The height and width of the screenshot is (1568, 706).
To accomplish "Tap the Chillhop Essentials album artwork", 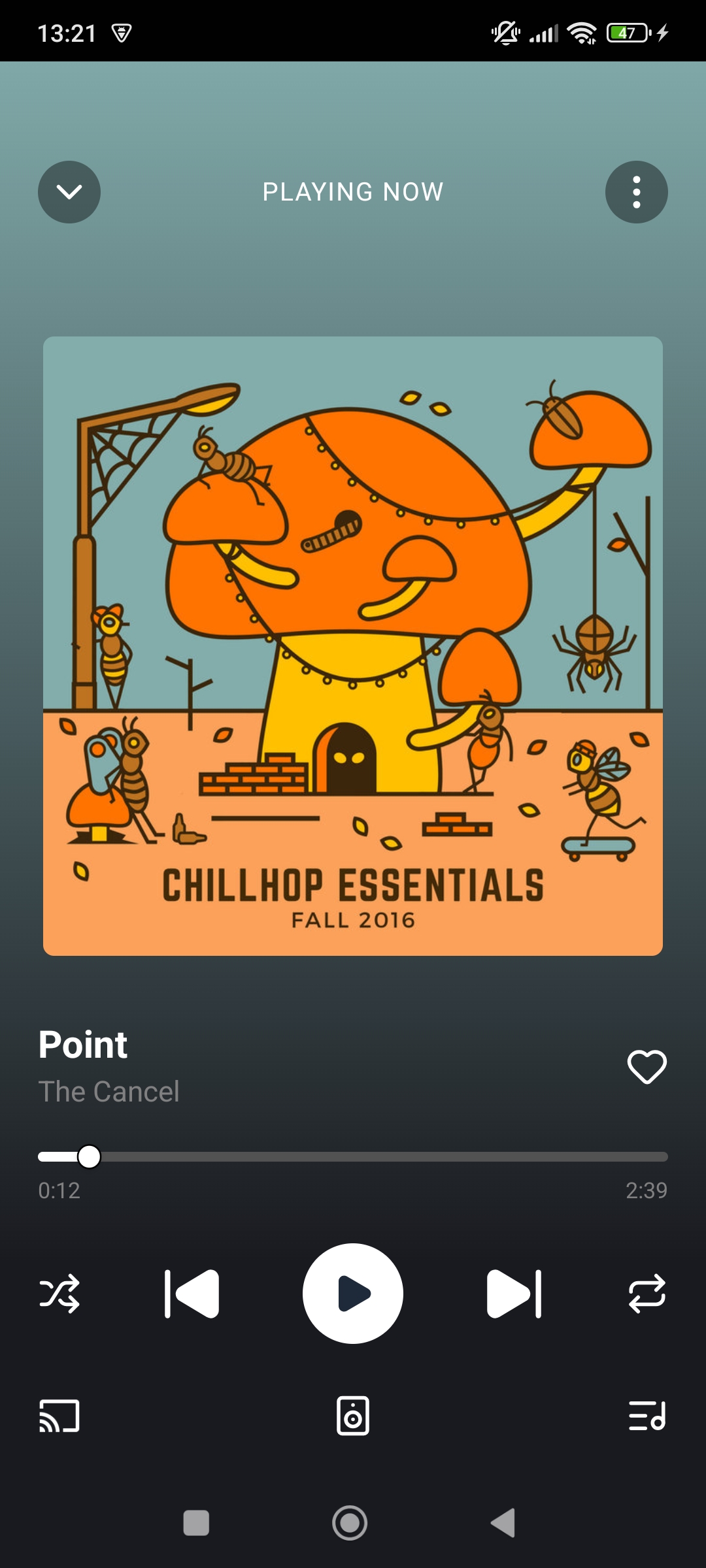I will tap(353, 646).
